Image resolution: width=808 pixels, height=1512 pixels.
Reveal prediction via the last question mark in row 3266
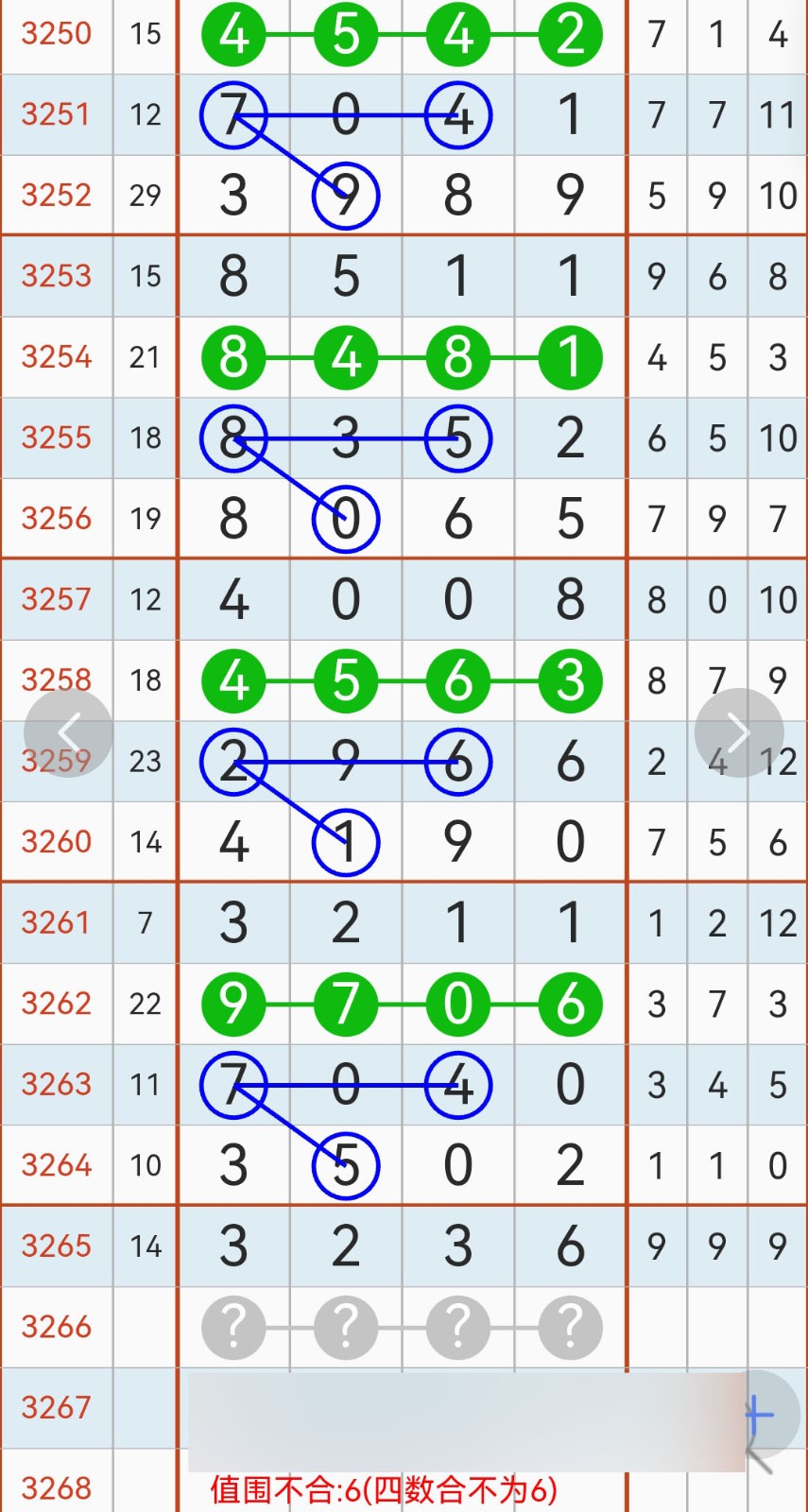tap(570, 1327)
